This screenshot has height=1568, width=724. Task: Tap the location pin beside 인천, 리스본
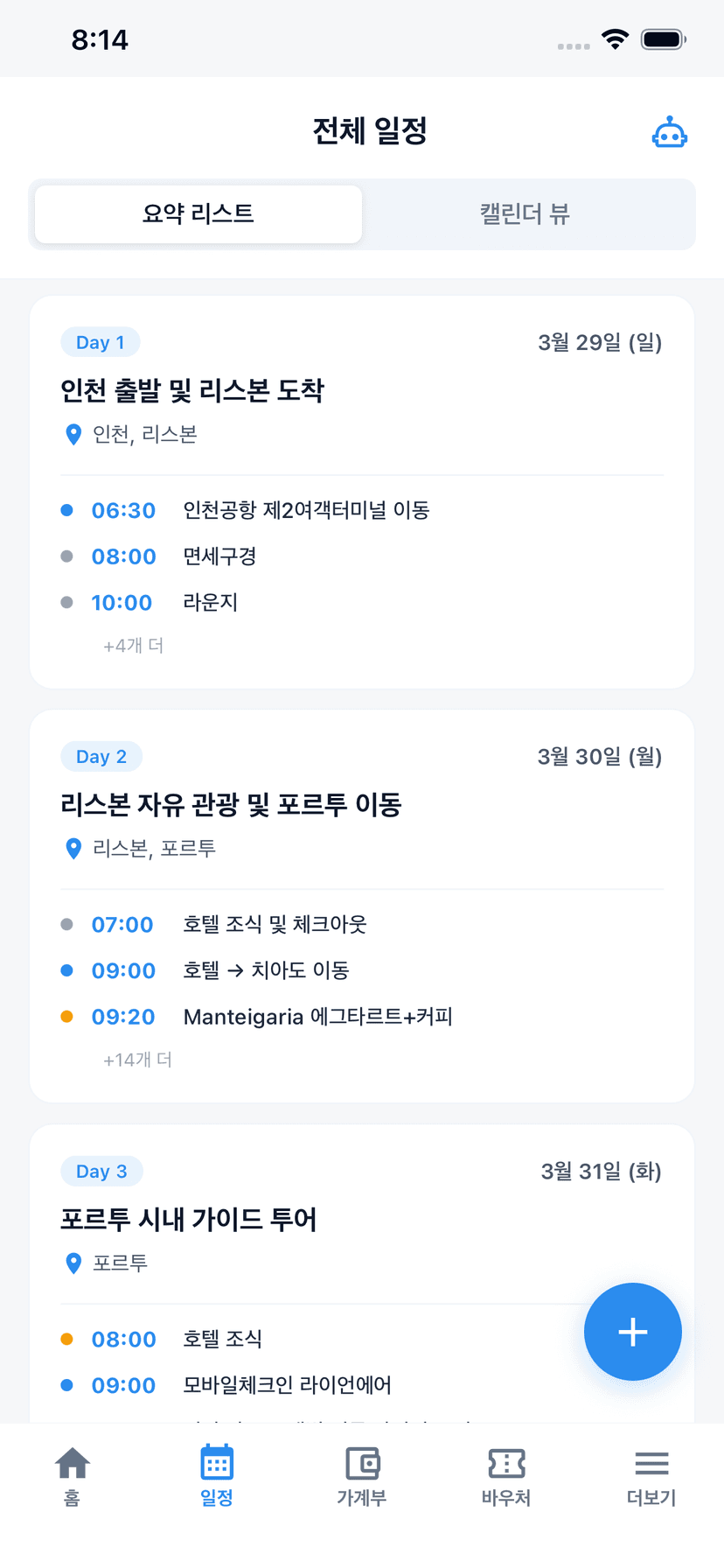click(73, 435)
